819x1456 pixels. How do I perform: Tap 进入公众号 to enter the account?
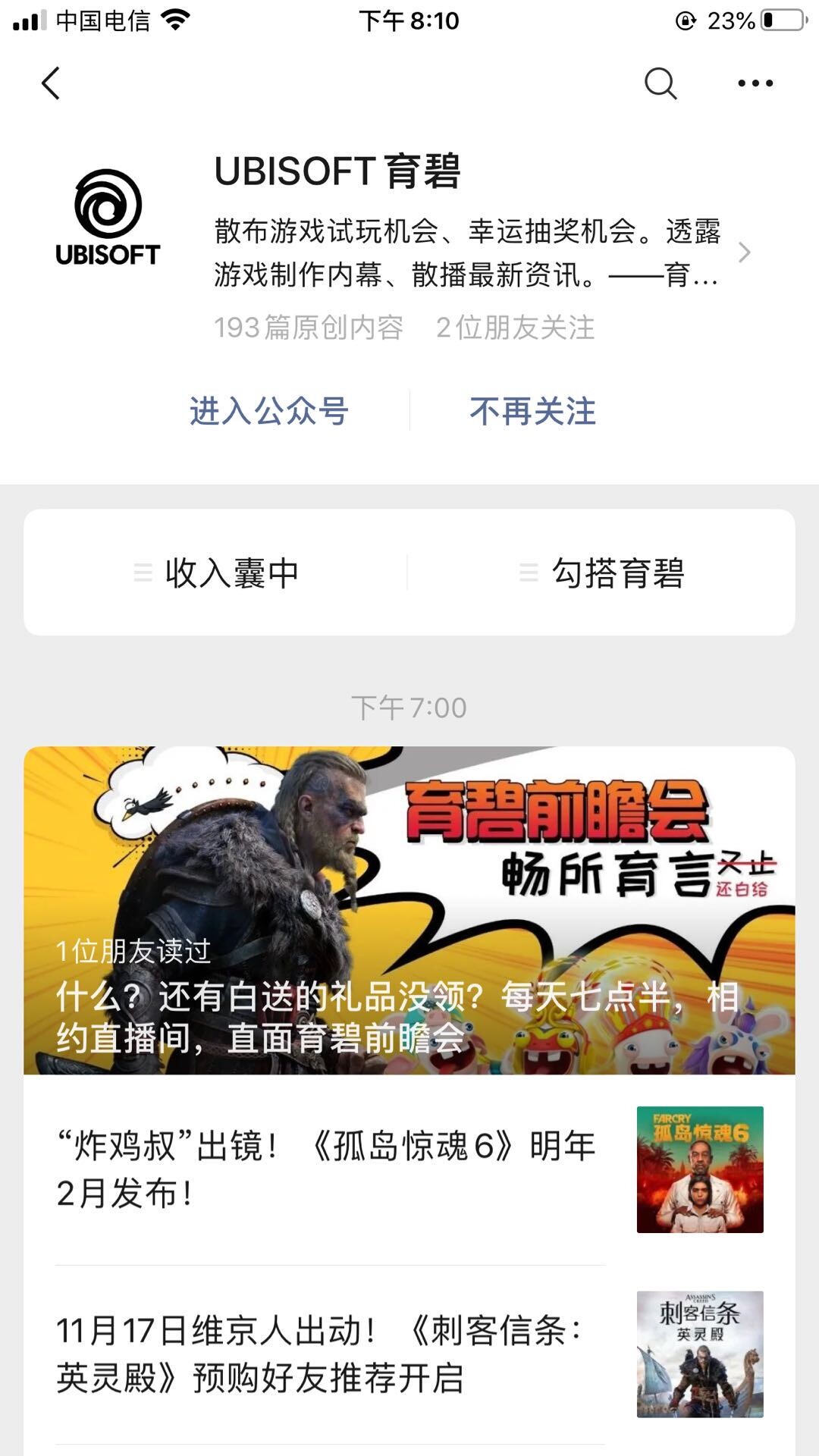click(268, 411)
